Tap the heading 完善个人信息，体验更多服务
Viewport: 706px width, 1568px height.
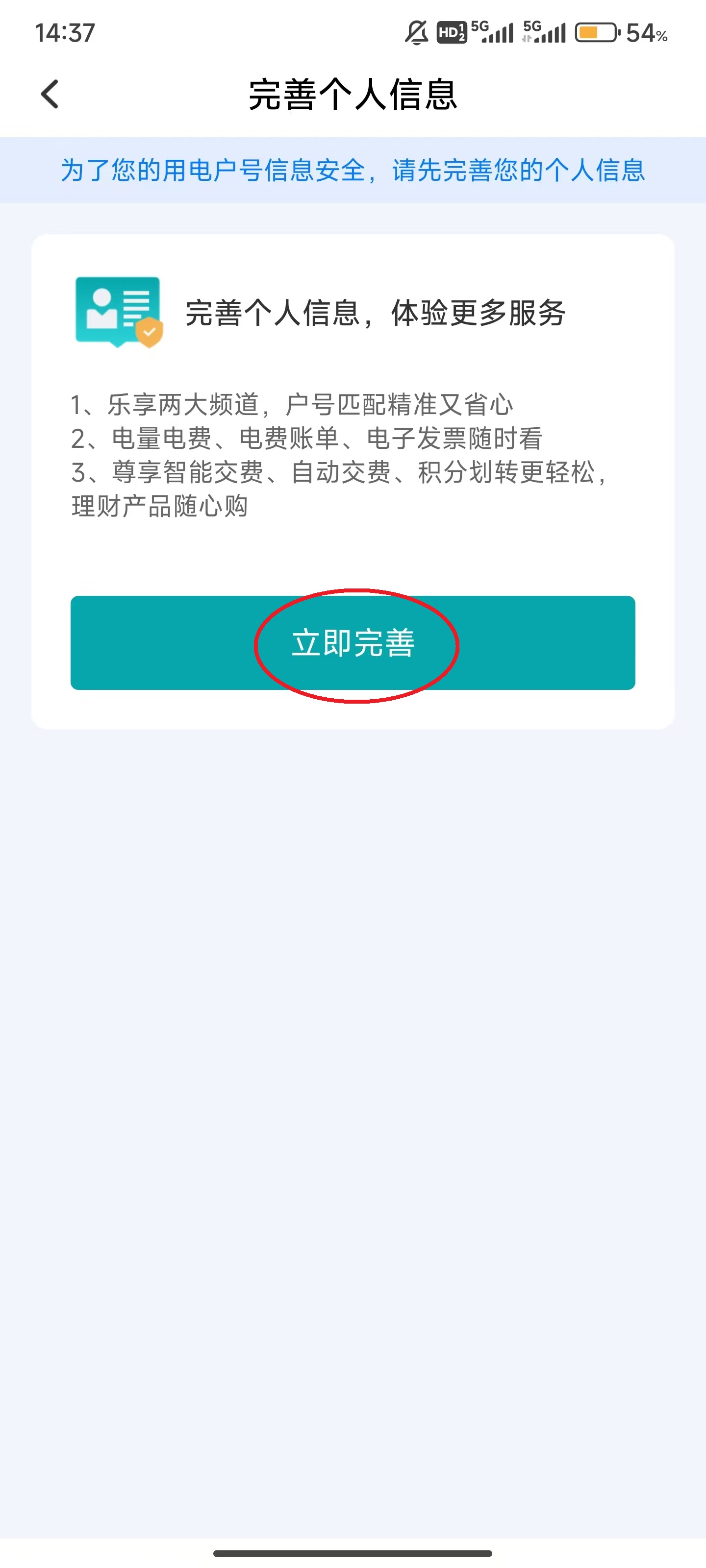point(377,315)
